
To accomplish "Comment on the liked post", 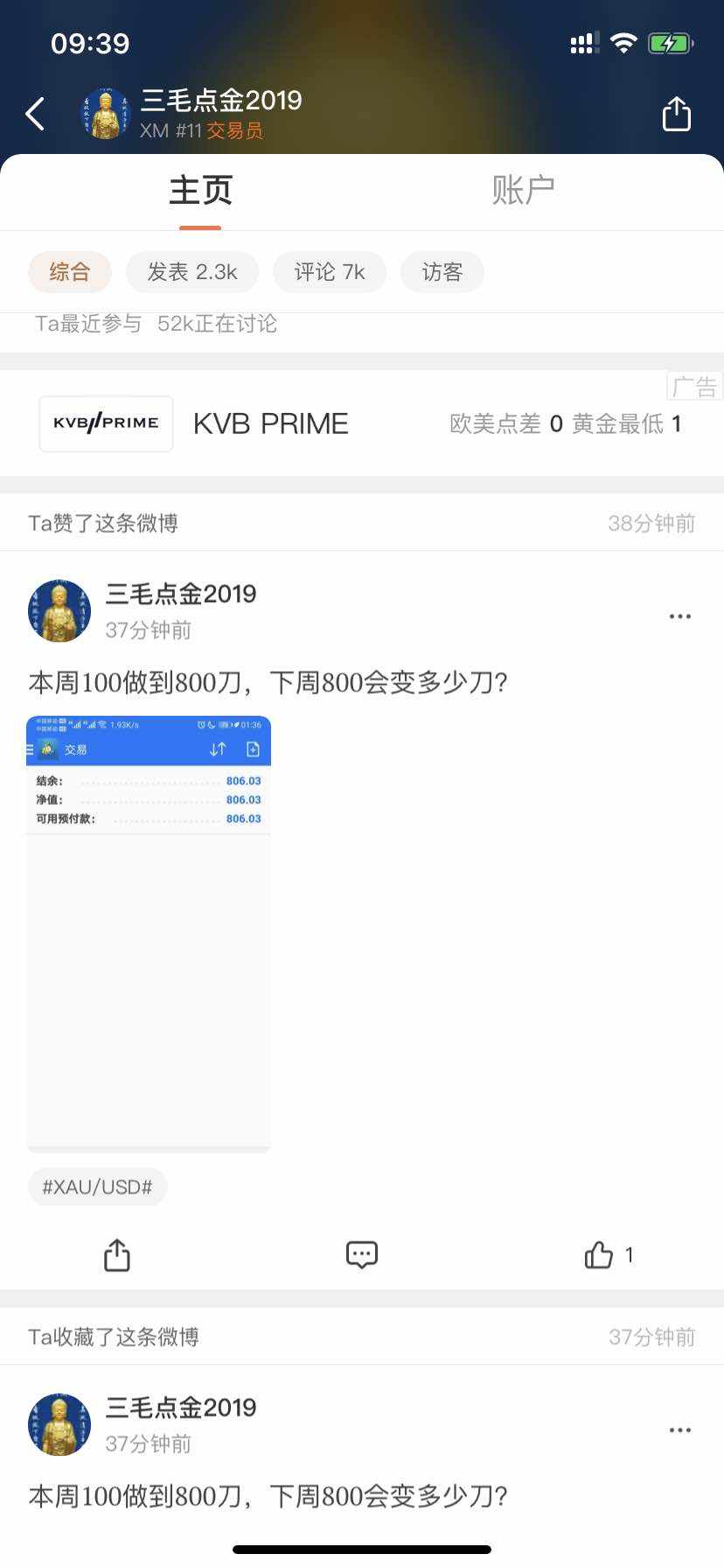I will tap(361, 1255).
